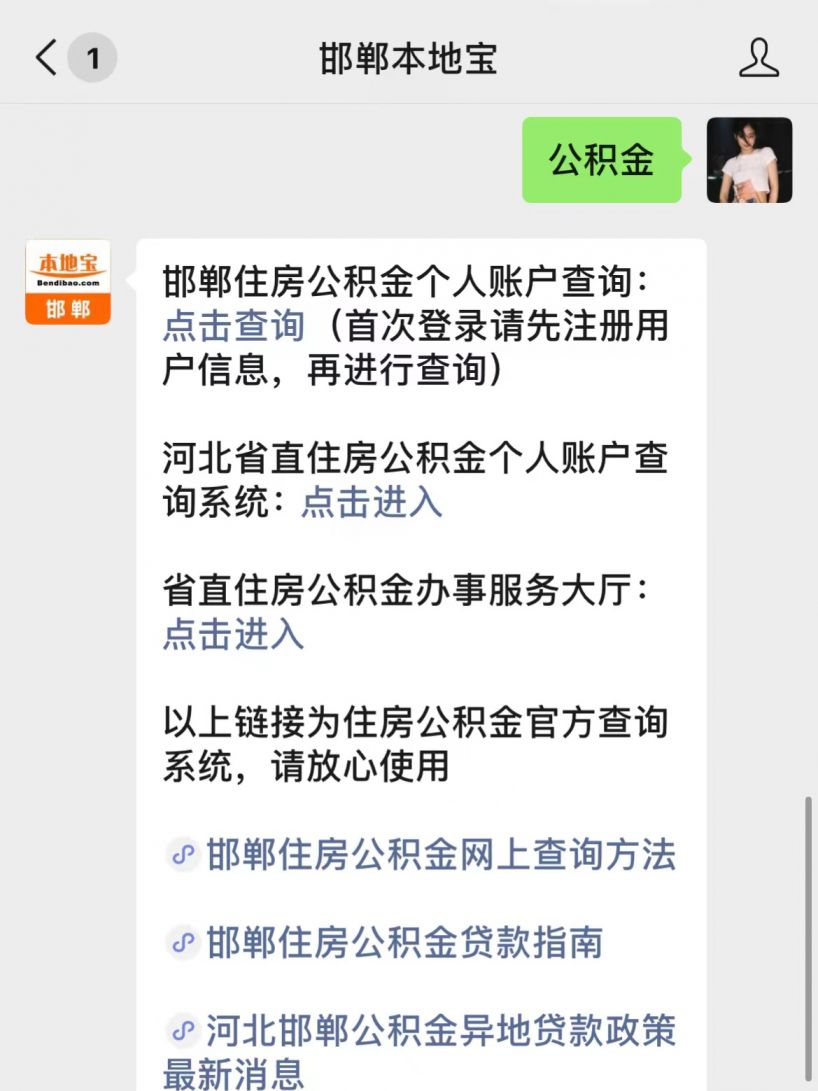Tap my own profile avatar

point(749,160)
